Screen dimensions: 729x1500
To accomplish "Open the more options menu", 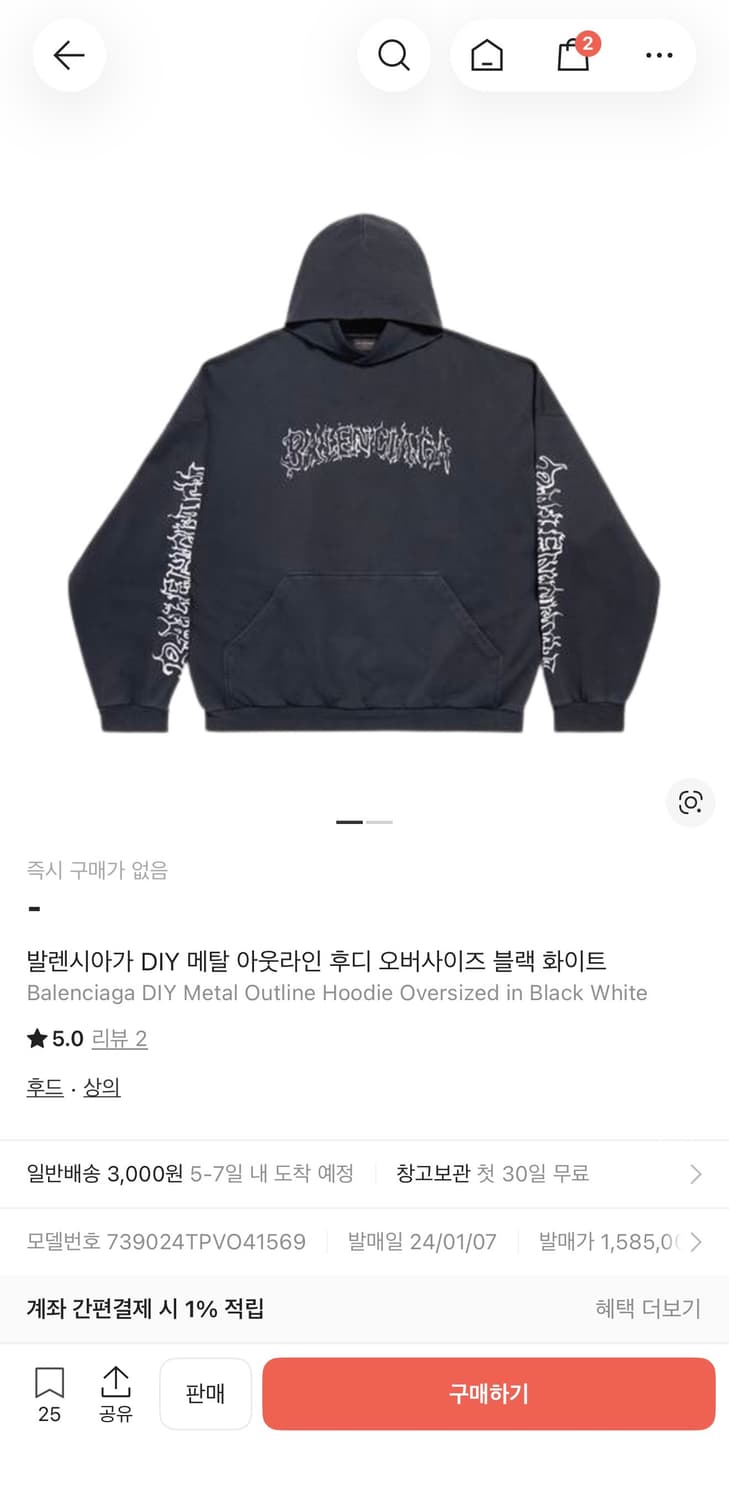I will (658, 55).
